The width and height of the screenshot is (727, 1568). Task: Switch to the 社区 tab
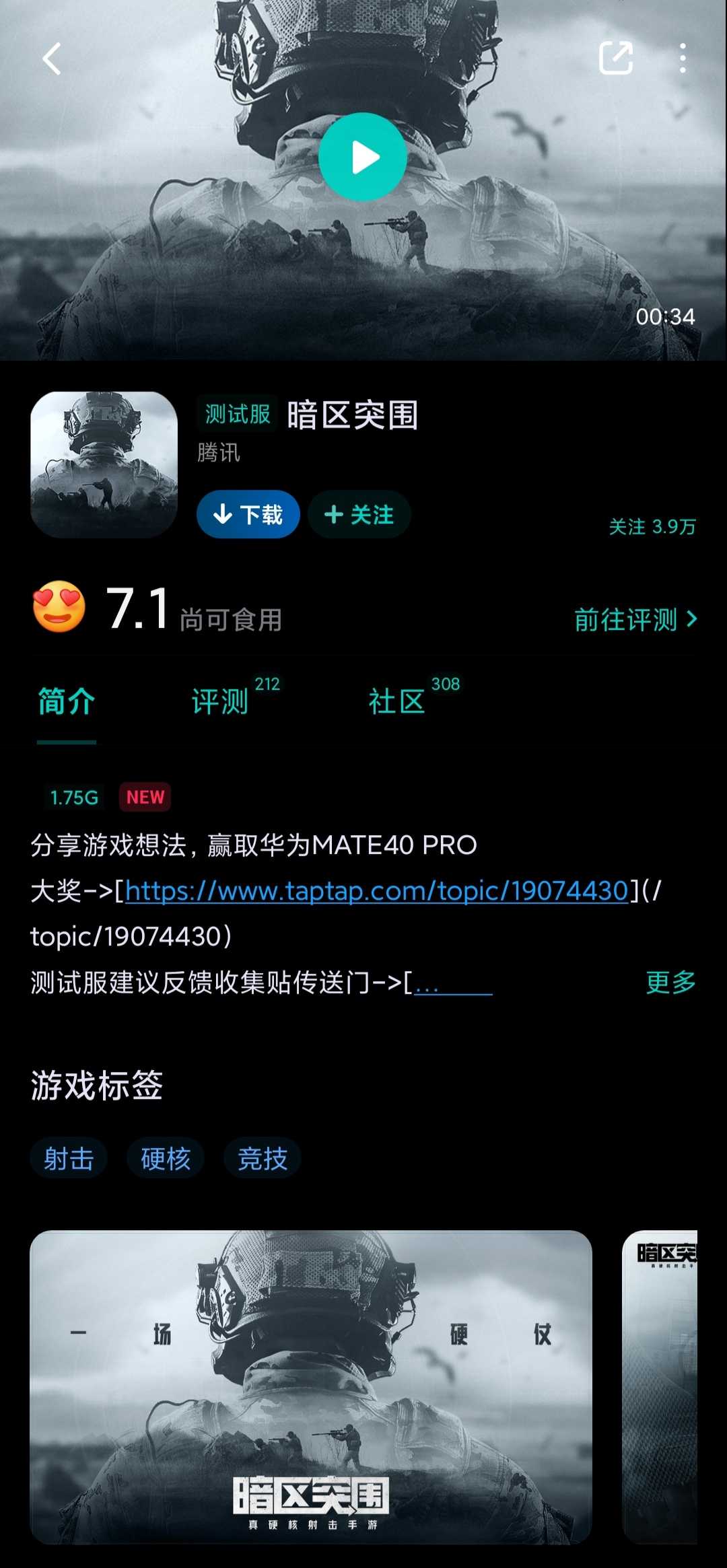397,702
